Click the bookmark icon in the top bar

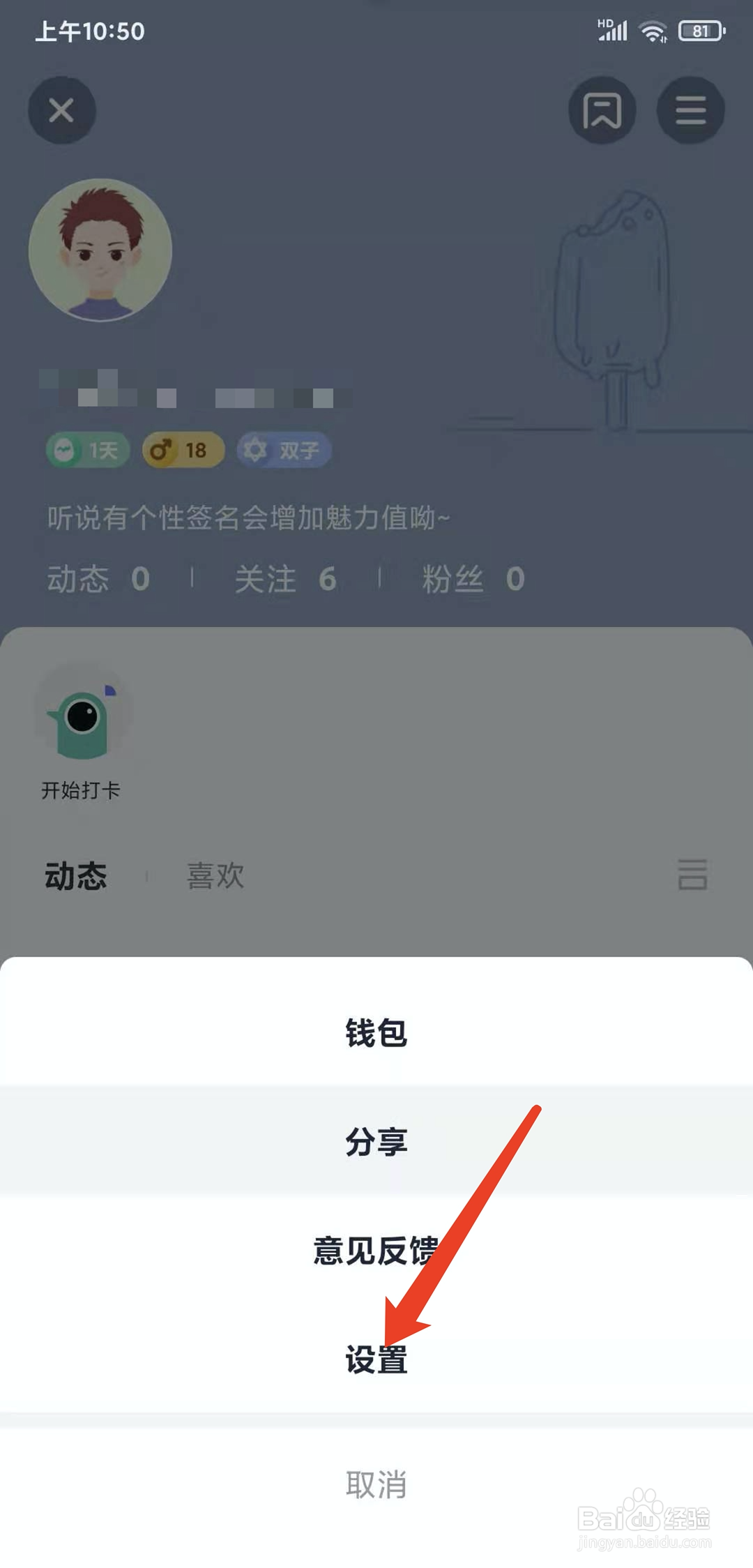click(602, 111)
